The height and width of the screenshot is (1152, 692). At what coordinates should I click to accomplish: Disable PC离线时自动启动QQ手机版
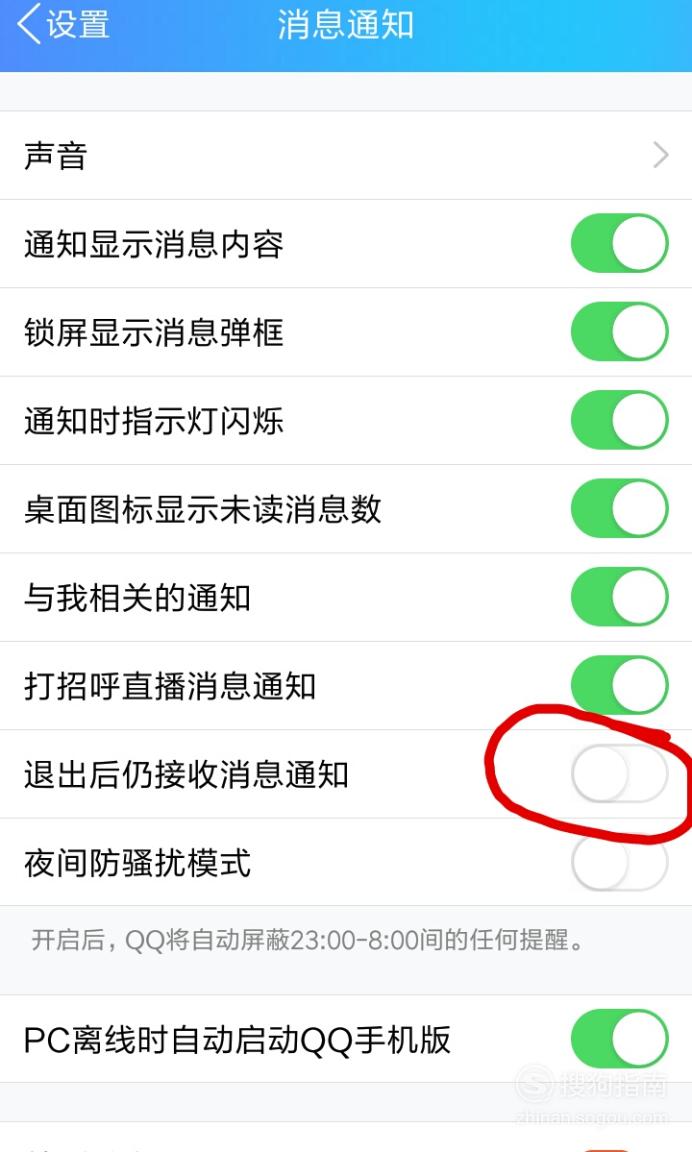(x=619, y=1039)
